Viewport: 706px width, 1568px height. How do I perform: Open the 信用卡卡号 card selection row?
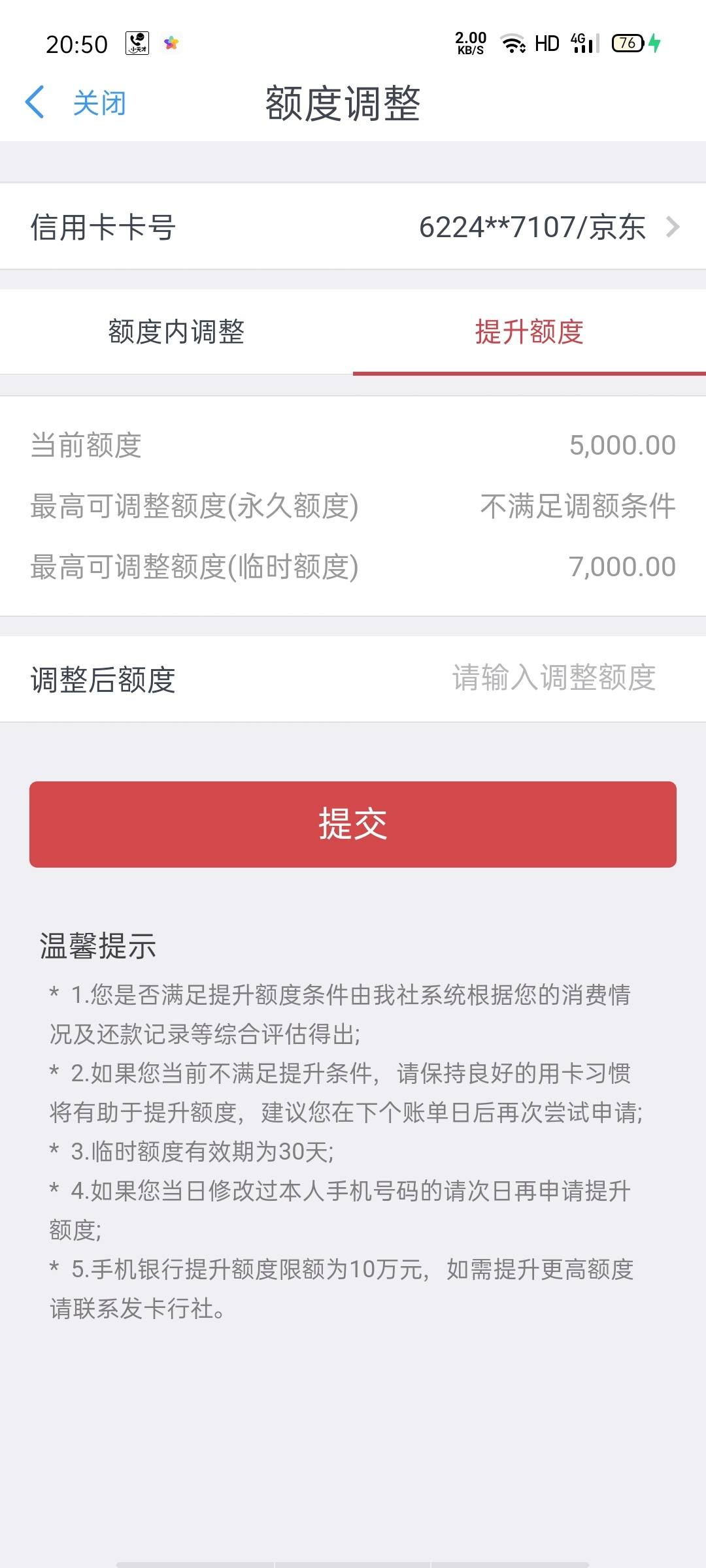pos(353,227)
